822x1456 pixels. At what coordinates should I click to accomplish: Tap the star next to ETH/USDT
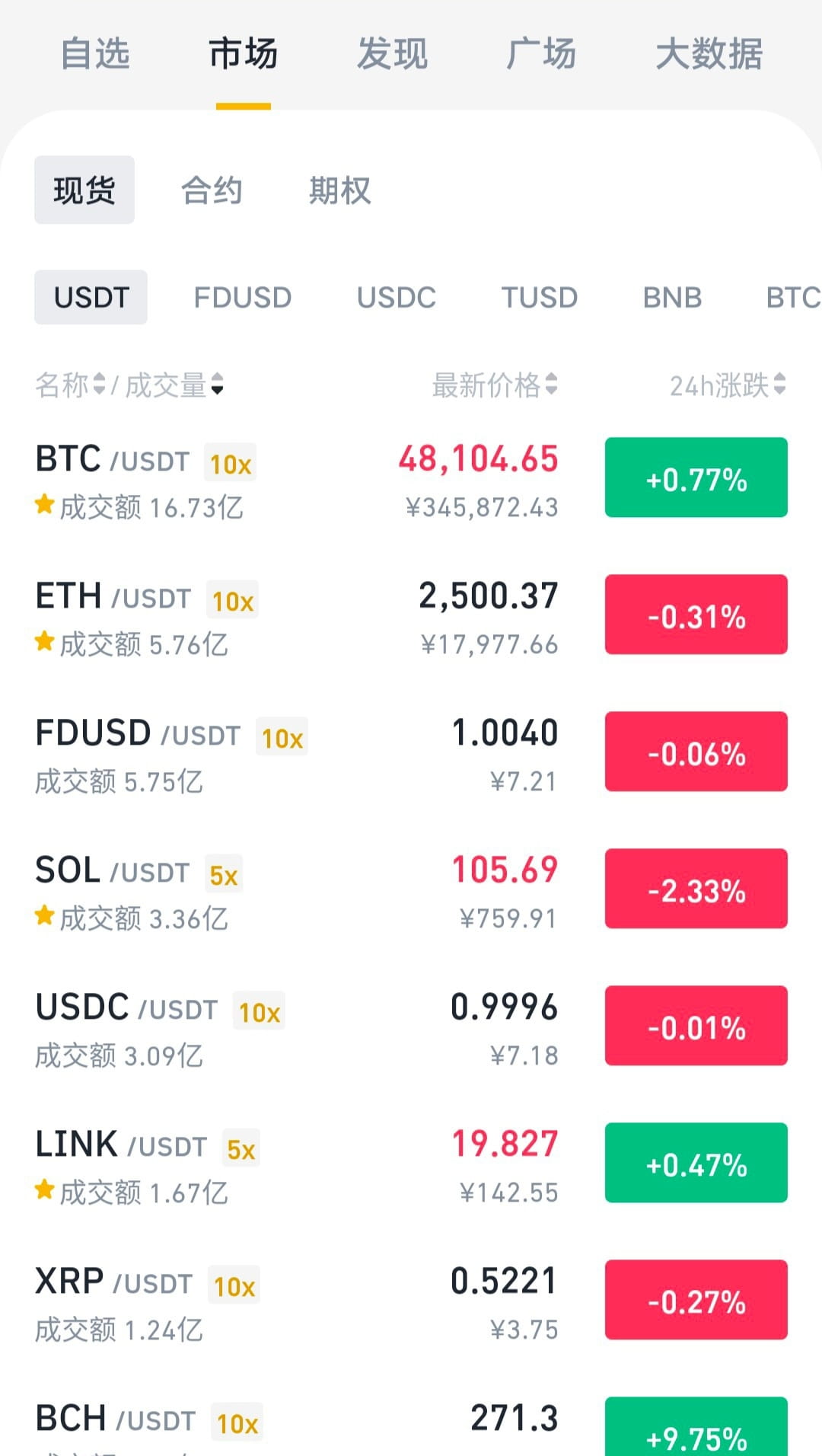click(46, 643)
